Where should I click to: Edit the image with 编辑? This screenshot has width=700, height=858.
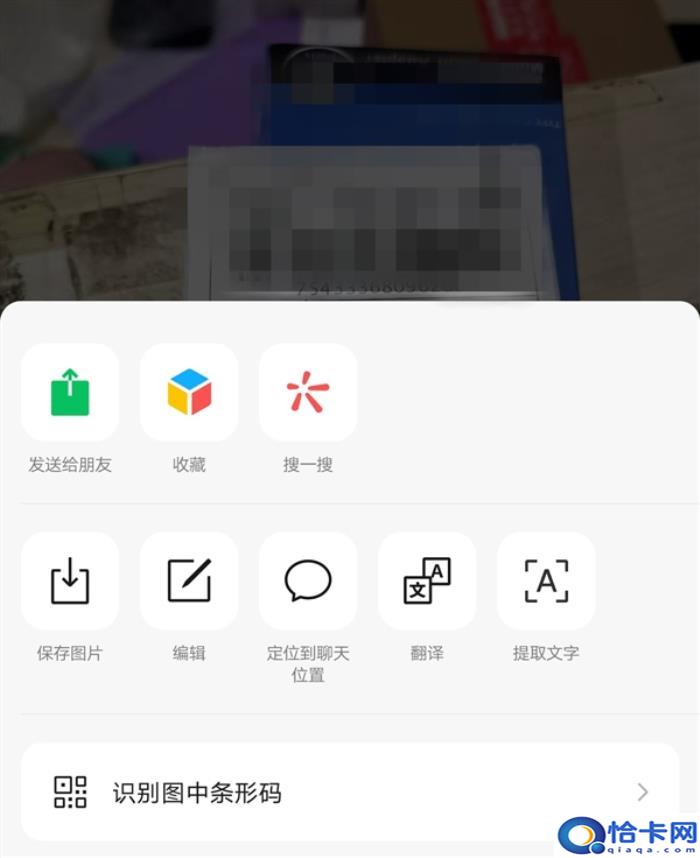[189, 581]
